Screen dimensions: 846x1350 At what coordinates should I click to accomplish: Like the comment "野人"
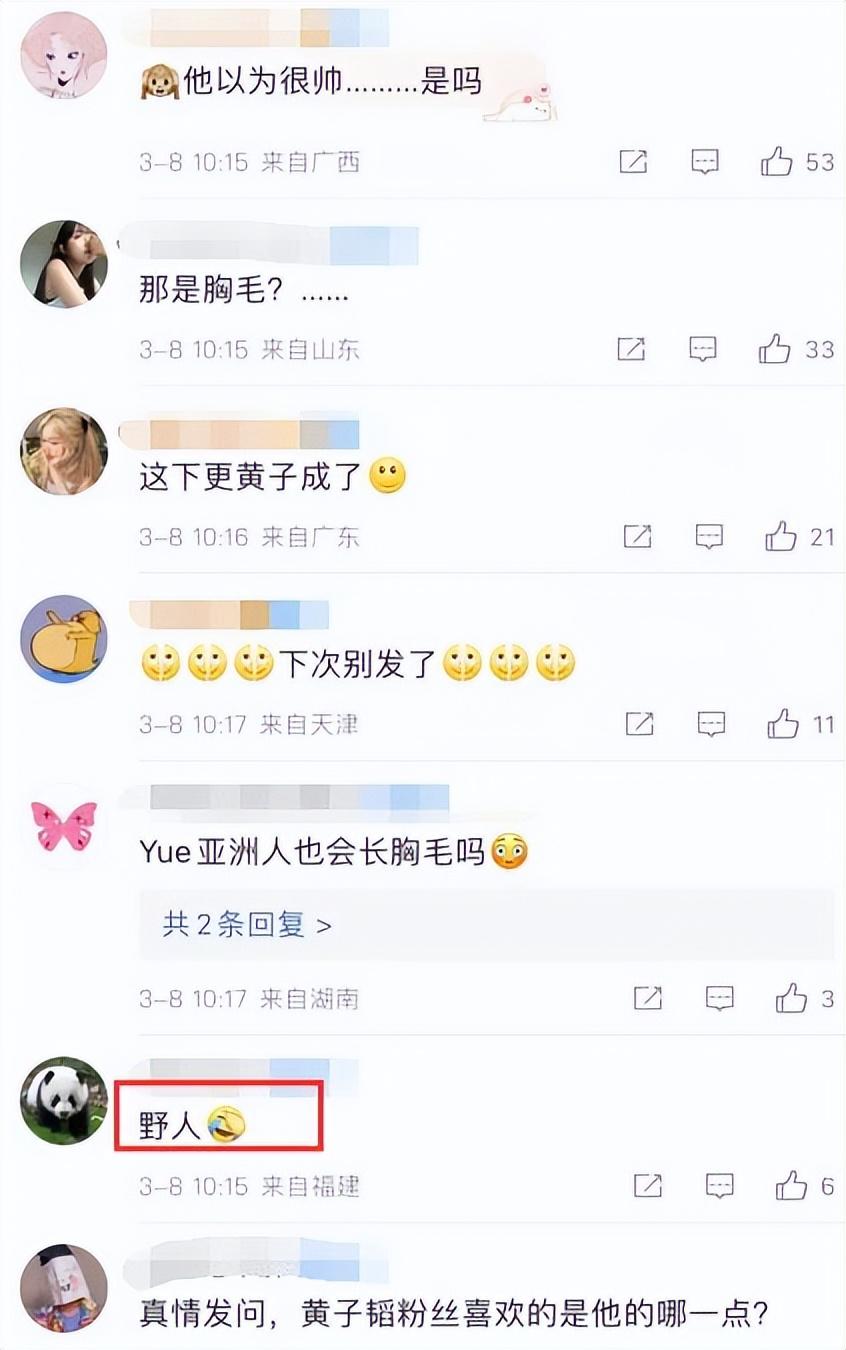pyautogui.click(x=791, y=1186)
